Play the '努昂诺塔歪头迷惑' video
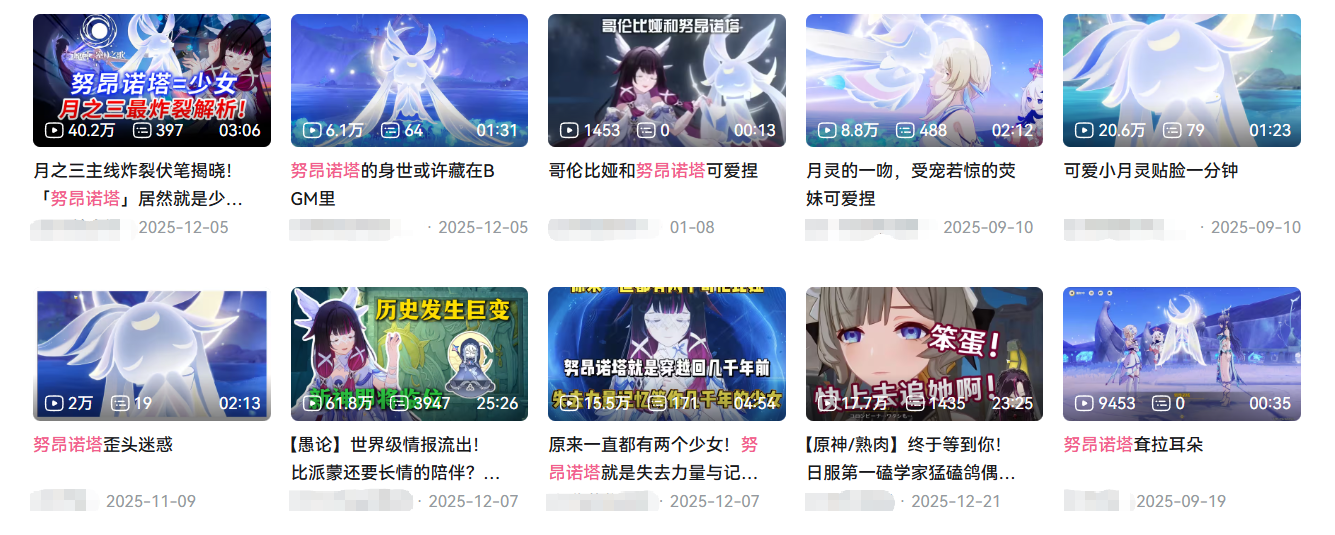 [x=152, y=354]
